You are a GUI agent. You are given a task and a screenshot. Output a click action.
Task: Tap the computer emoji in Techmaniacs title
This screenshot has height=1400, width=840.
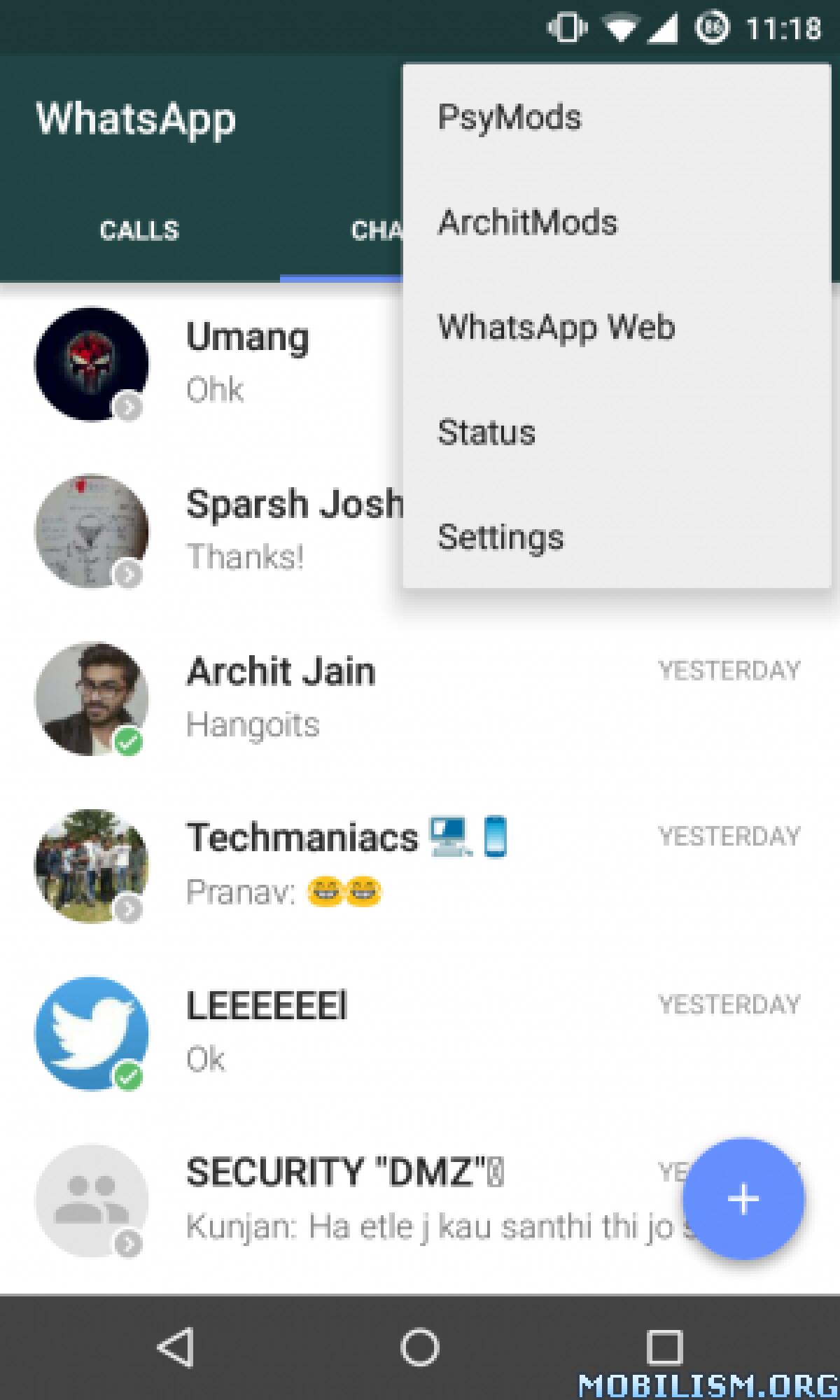tap(450, 836)
